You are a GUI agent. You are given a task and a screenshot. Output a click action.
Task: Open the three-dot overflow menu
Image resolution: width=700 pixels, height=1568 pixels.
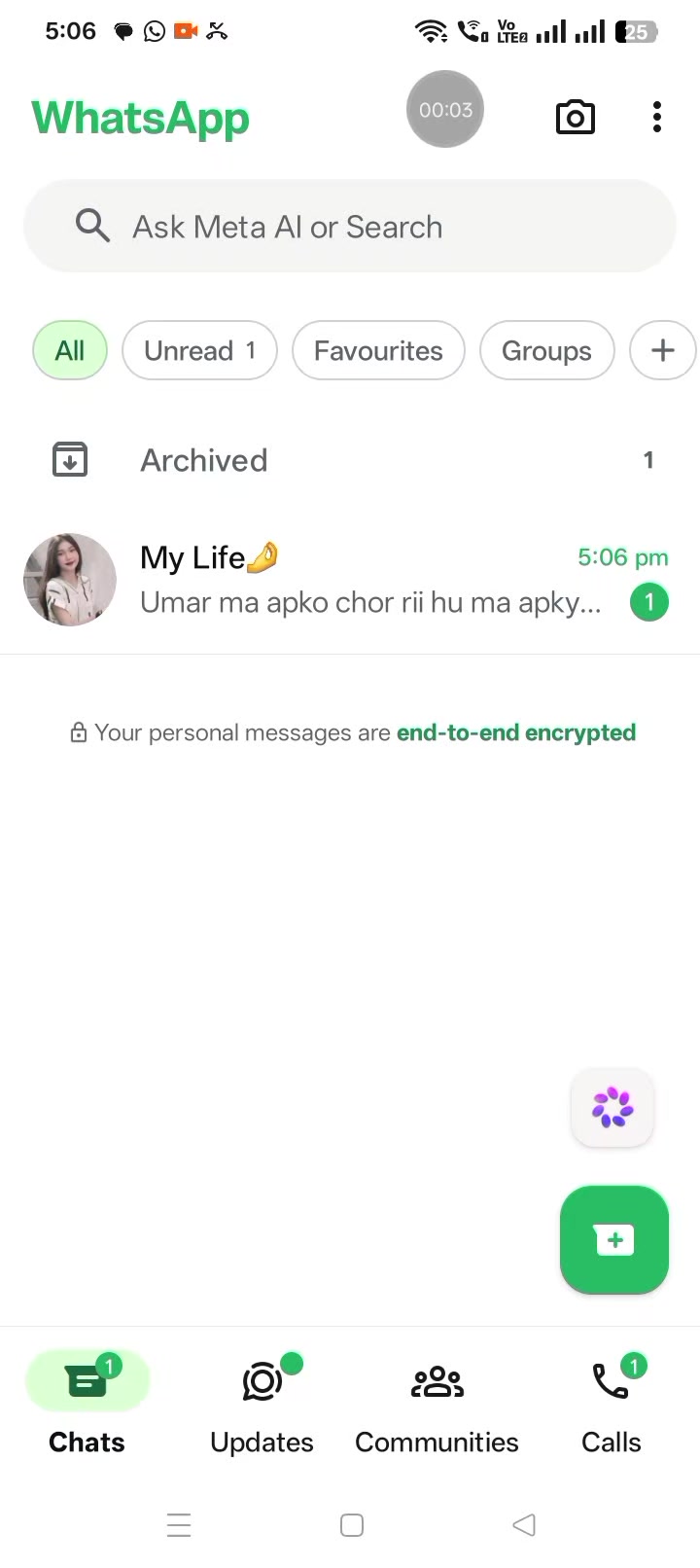point(657,117)
